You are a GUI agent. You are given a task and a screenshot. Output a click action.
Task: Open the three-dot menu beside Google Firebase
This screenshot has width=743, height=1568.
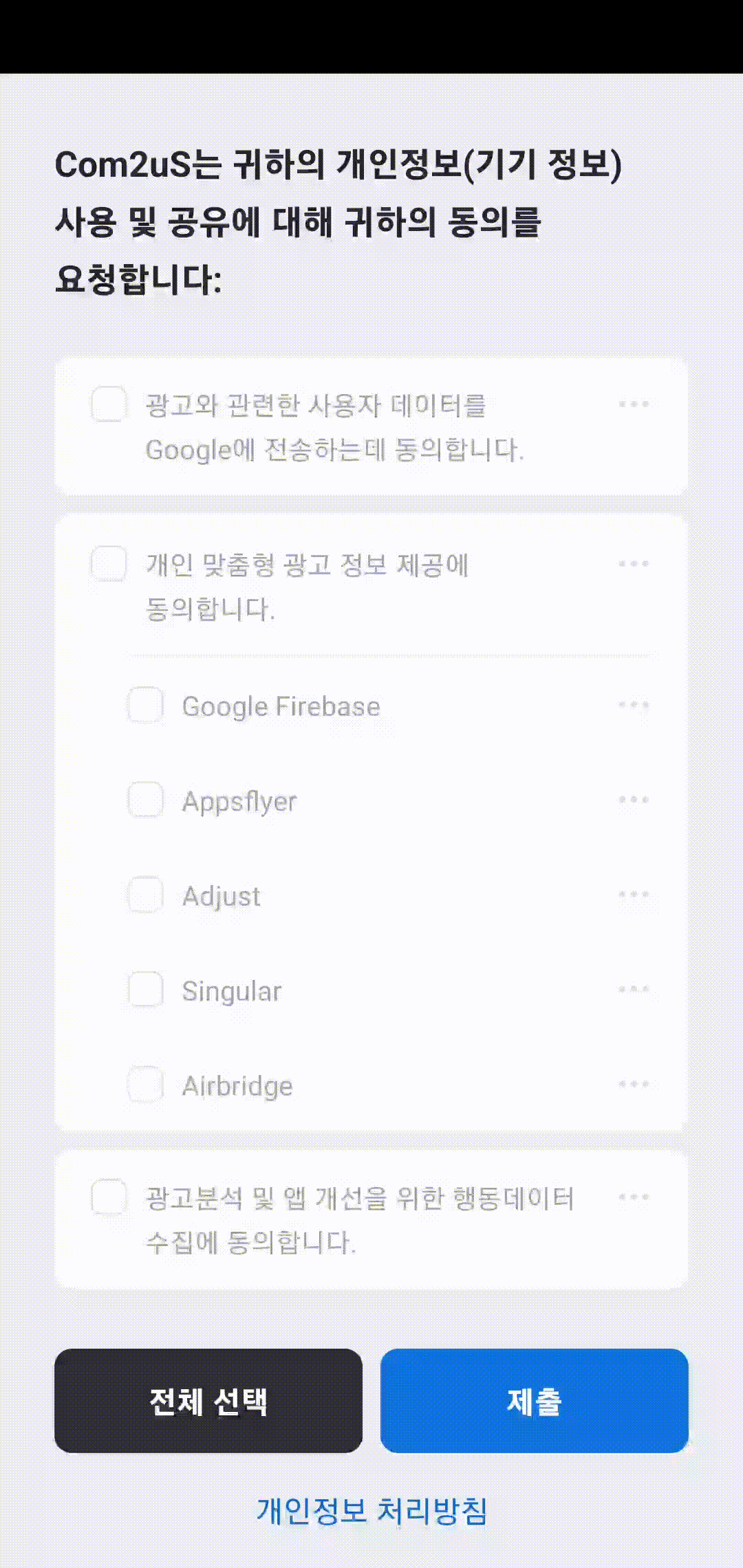(633, 705)
